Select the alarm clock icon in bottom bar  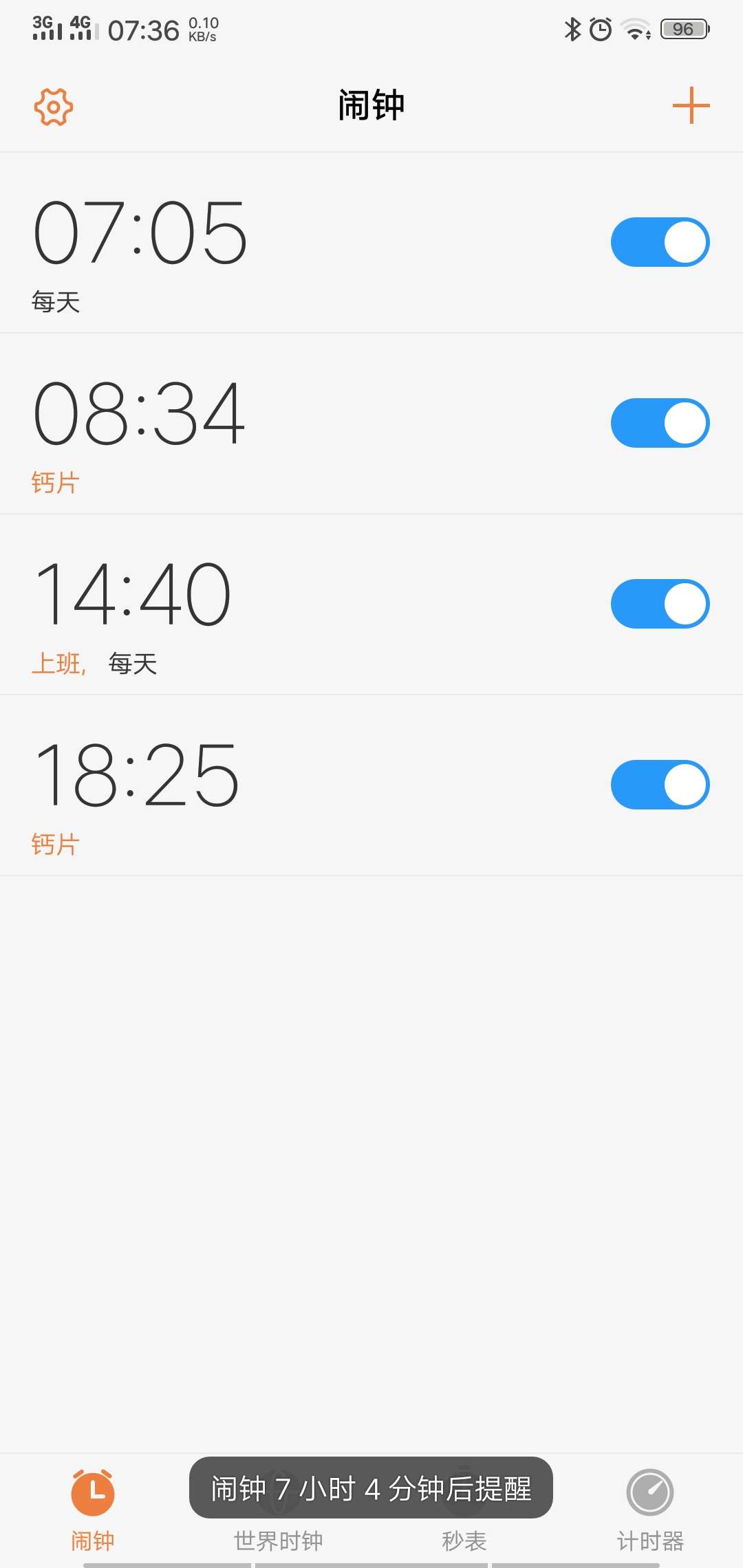click(x=93, y=1492)
